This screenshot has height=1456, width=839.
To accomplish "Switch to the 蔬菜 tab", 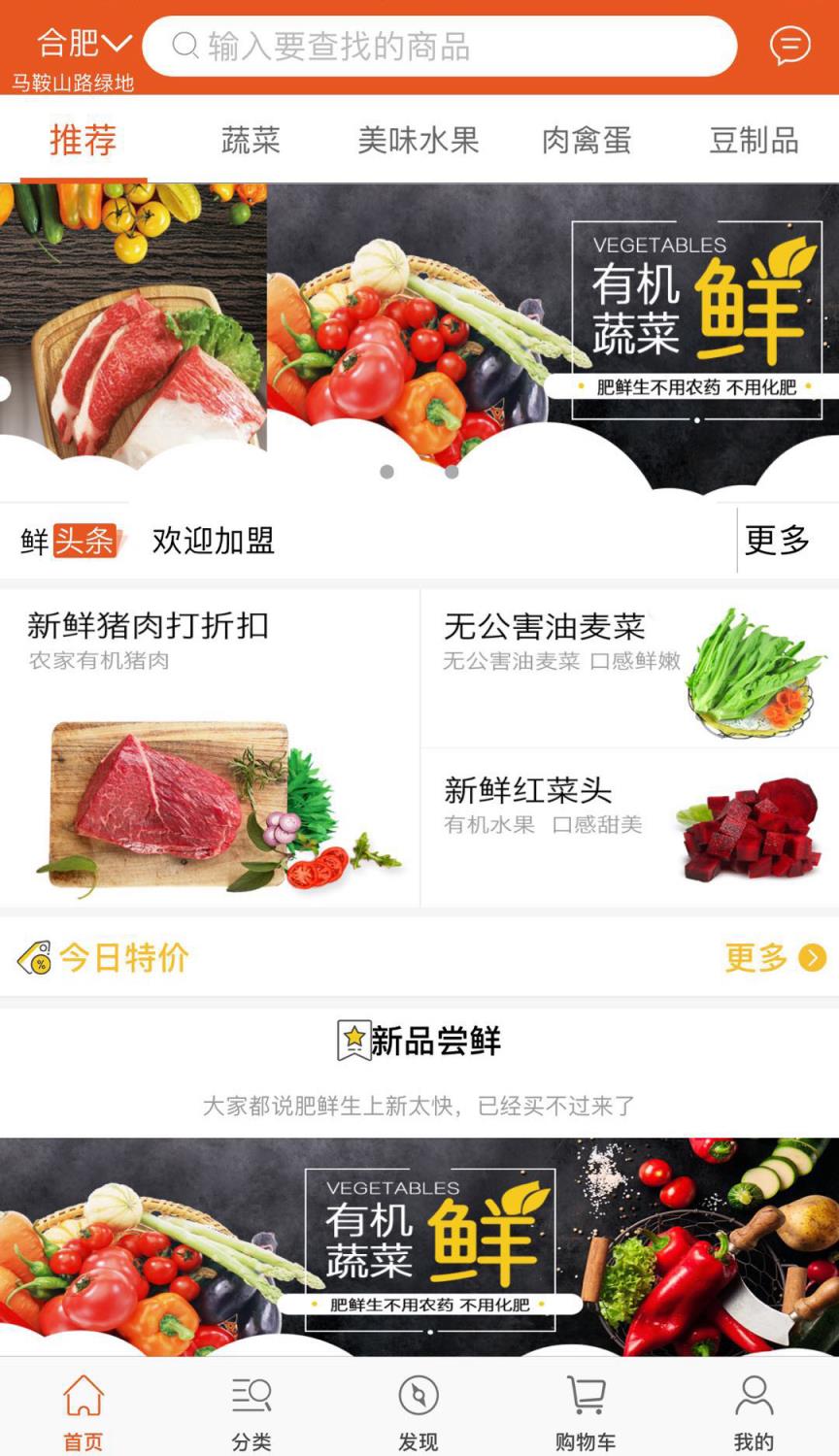I will 251,140.
